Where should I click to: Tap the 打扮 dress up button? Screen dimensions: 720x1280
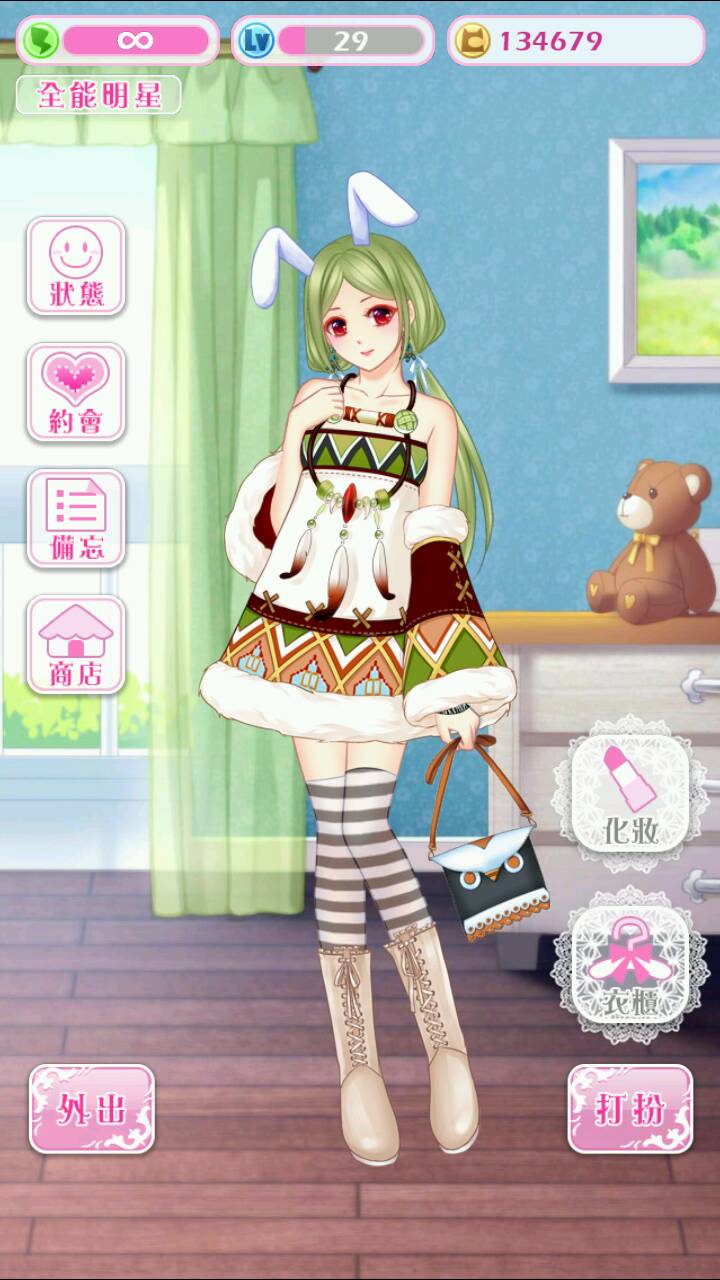630,1108
